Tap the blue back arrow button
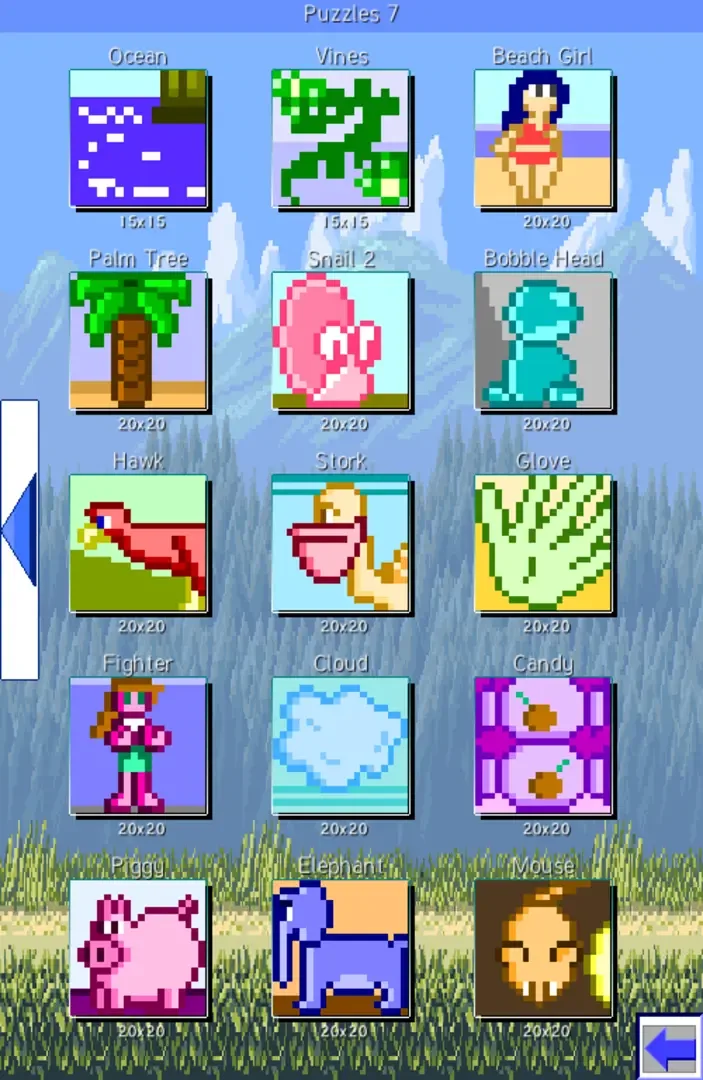The width and height of the screenshot is (703, 1080). click(670, 1048)
